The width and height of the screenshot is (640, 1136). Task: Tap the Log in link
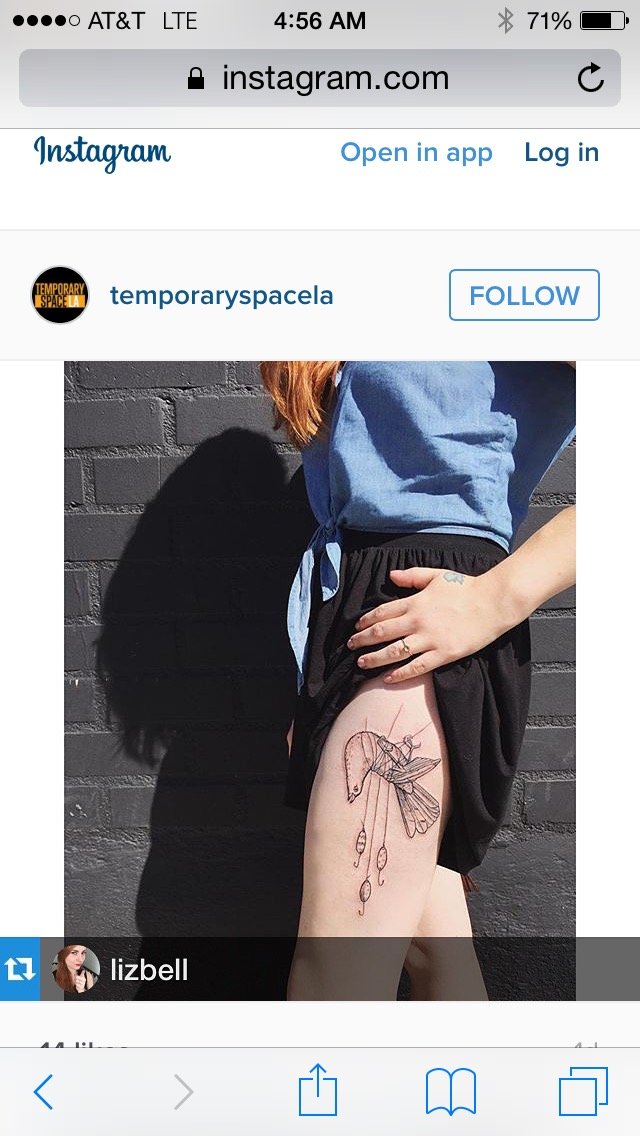click(561, 153)
